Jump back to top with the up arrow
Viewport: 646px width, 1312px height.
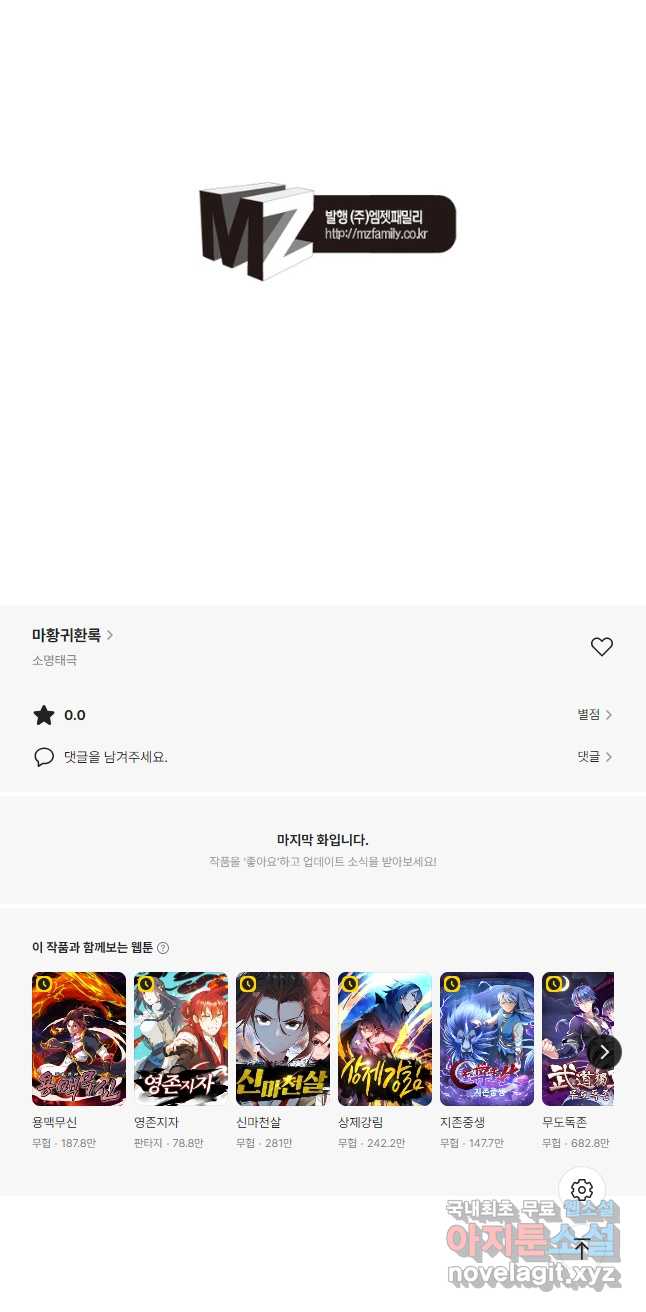click(x=582, y=1248)
